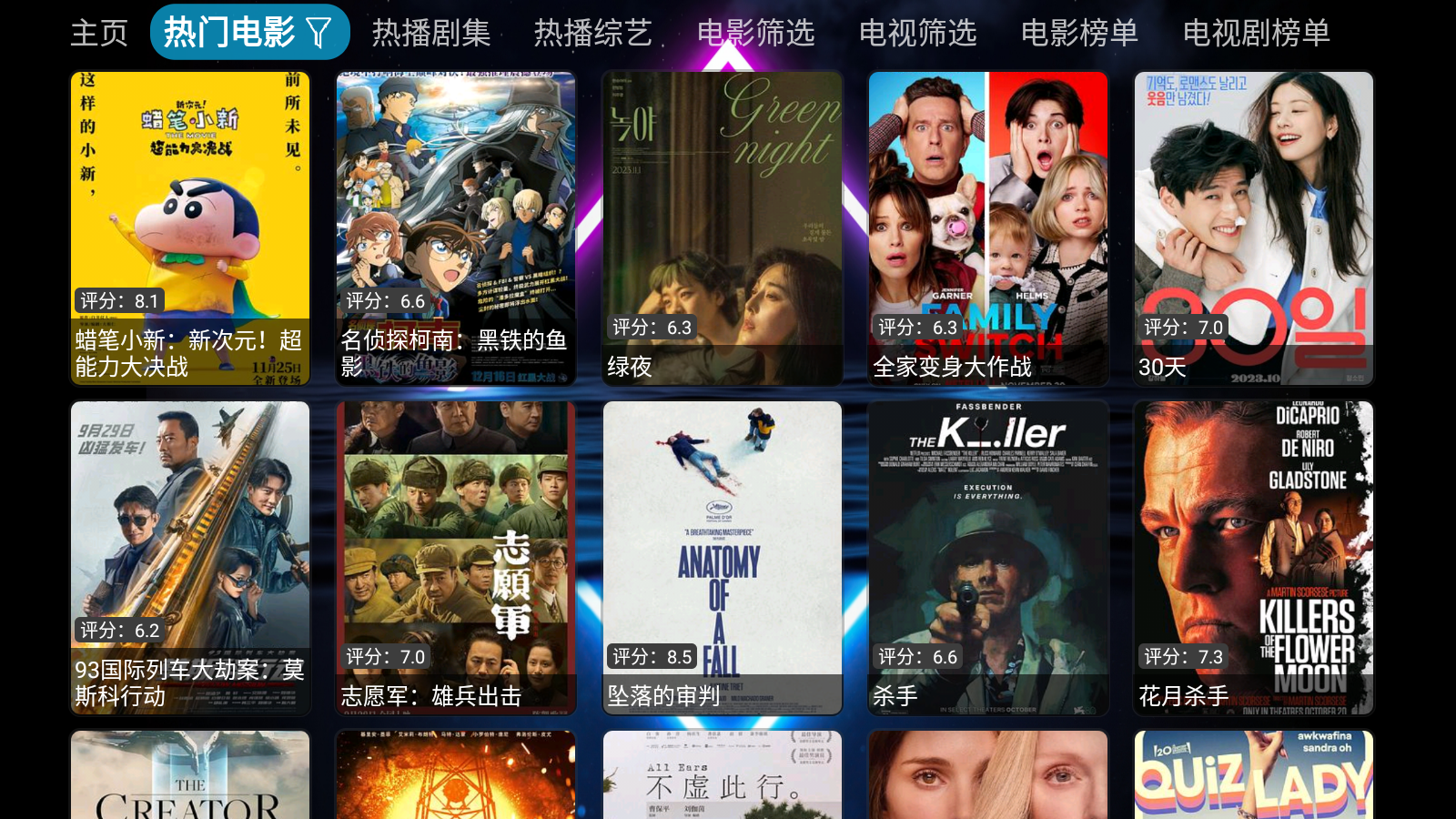Image resolution: width=1456 pixels, height=819 pixels.
Task: Open the 电视筛选 tab
Action: (917, 34)
